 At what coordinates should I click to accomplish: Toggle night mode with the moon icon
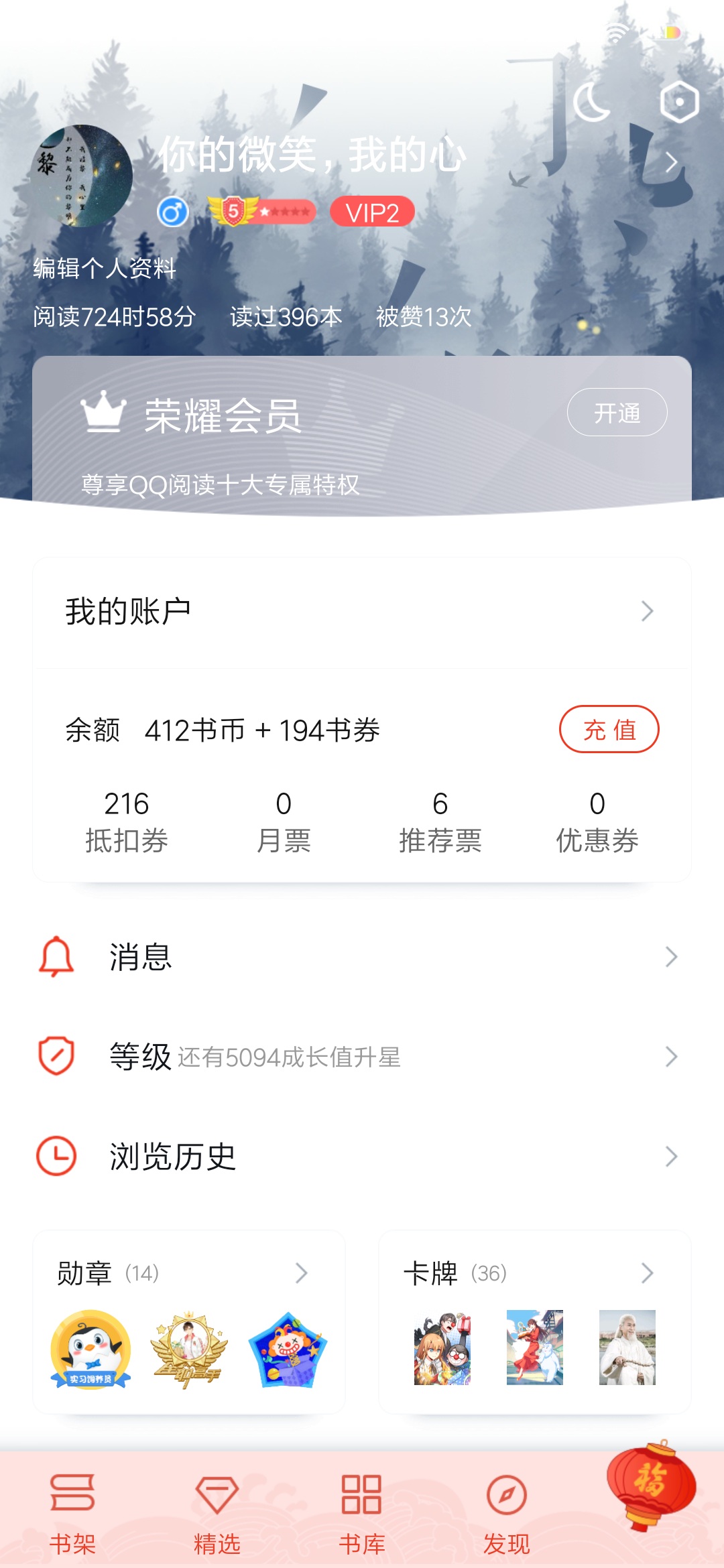pyautogui.click(x=591, y=103)
